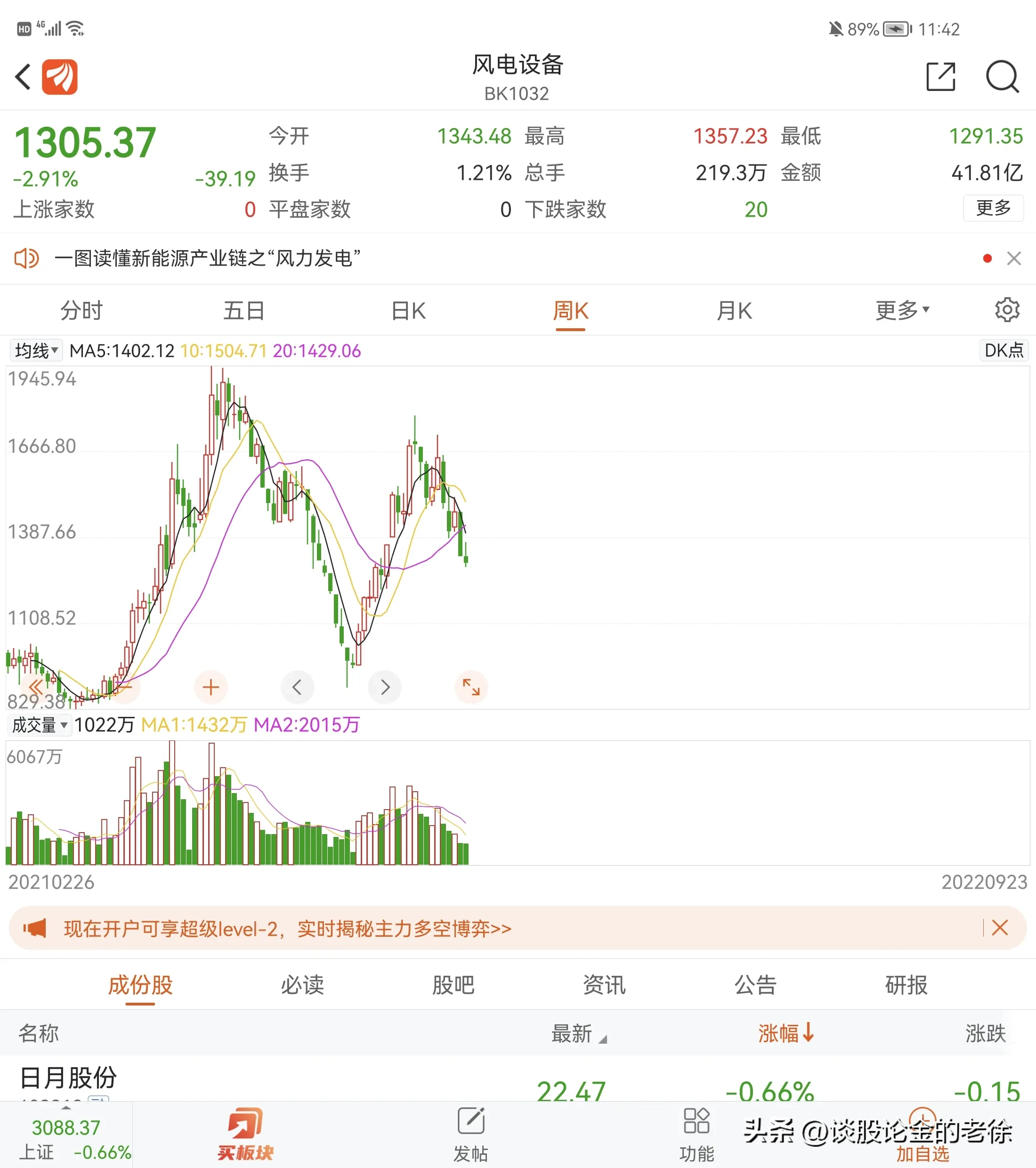Open the wind power industry chain news
Image resolution: width=1036 pixels, height=1168 pixels.
[x=207, y=258]
